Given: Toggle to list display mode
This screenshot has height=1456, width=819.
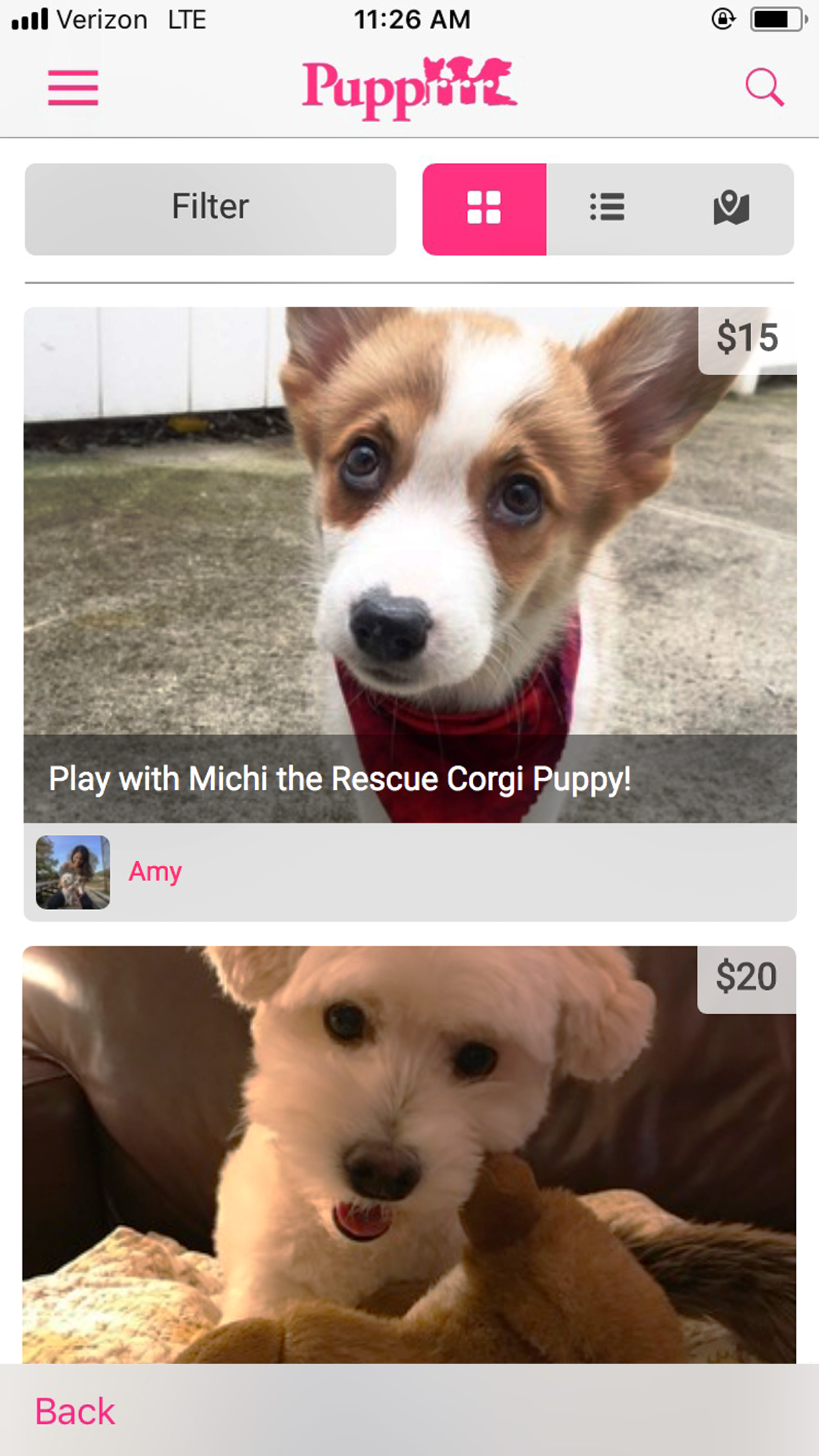Looking at the screenshot, I should click(607, 208).
